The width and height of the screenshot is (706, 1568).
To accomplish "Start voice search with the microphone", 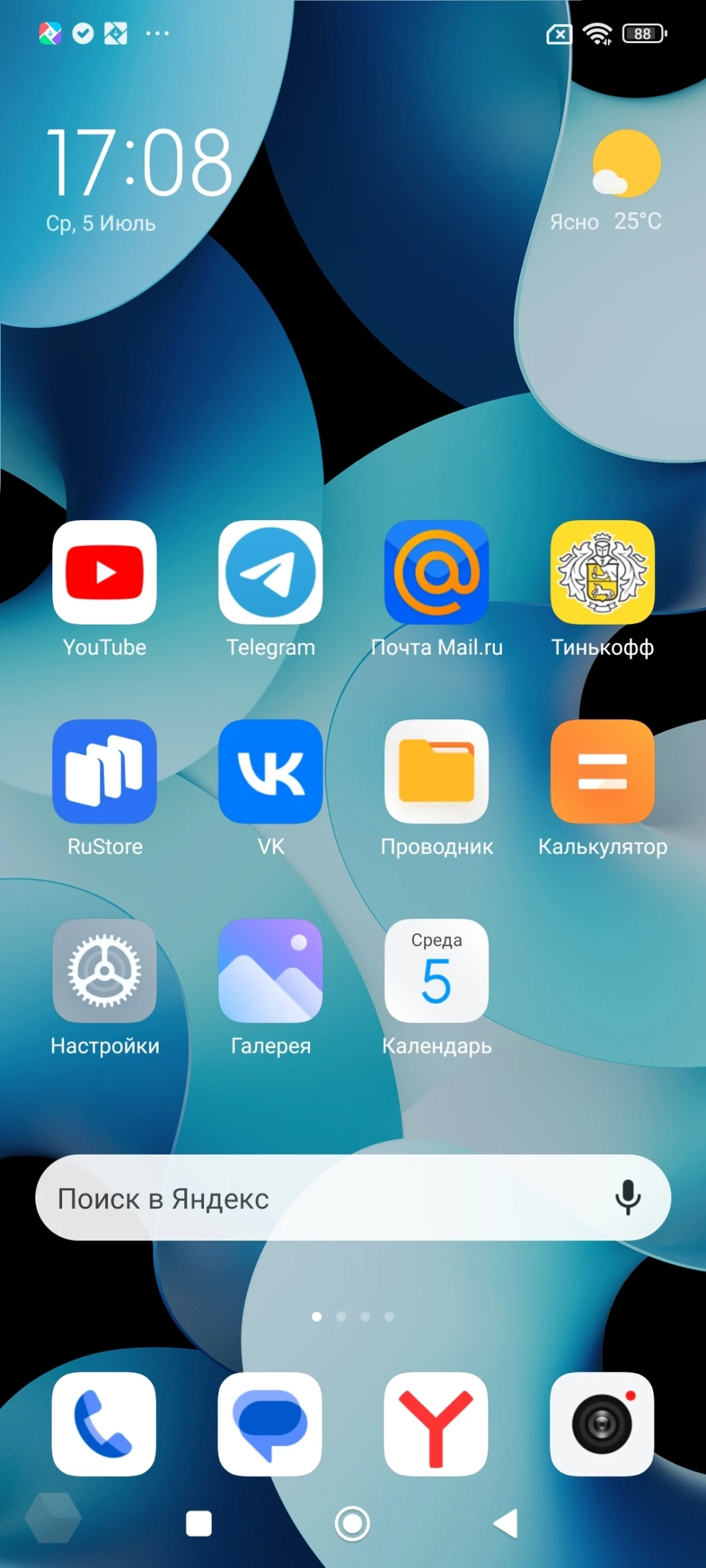I will coord(628,1198).
